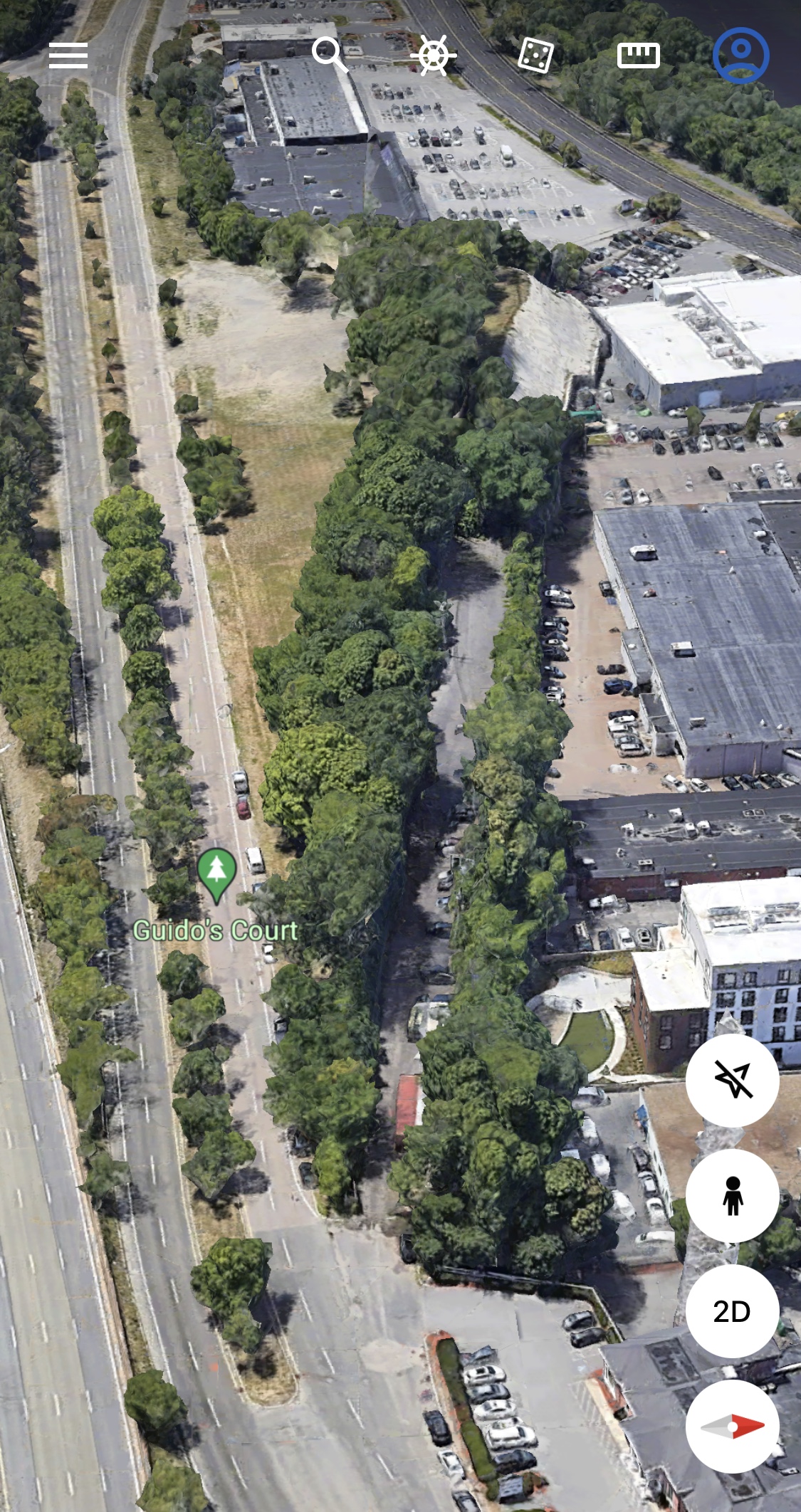Open the search icon
Screen dimensions: 801x1512
pyautogui.click(x=330, y=55)
